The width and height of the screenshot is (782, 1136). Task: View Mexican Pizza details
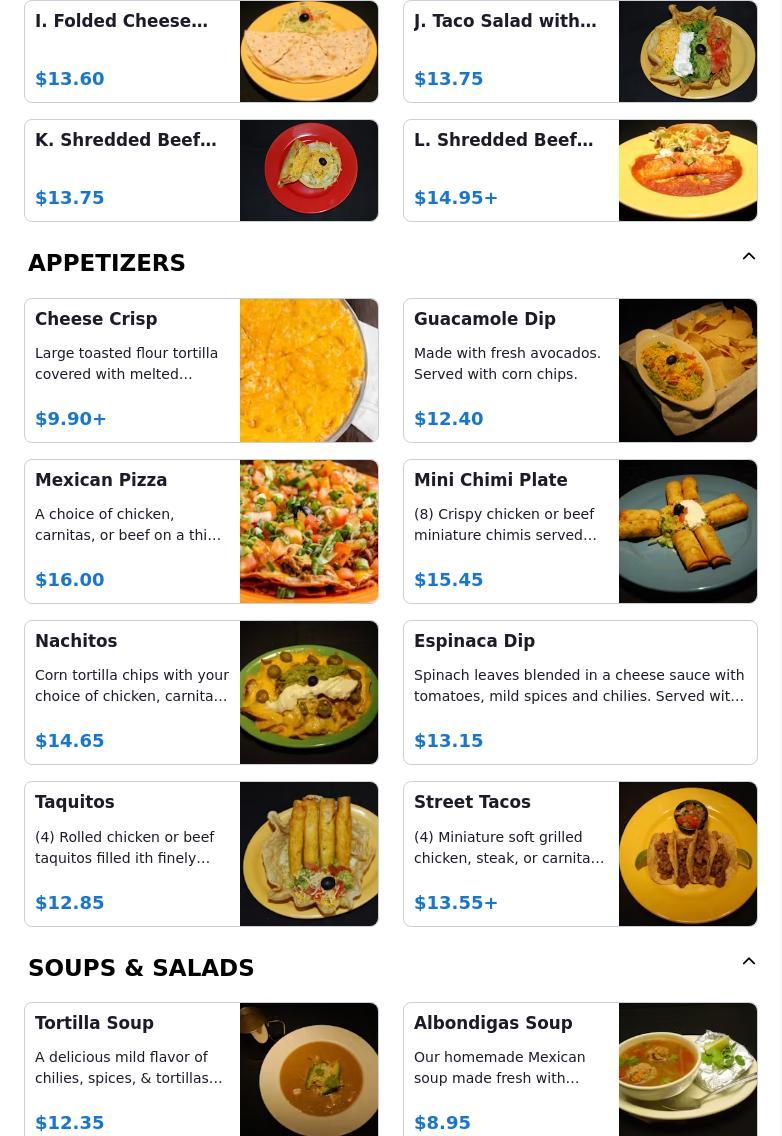click(x=201, y=531)
